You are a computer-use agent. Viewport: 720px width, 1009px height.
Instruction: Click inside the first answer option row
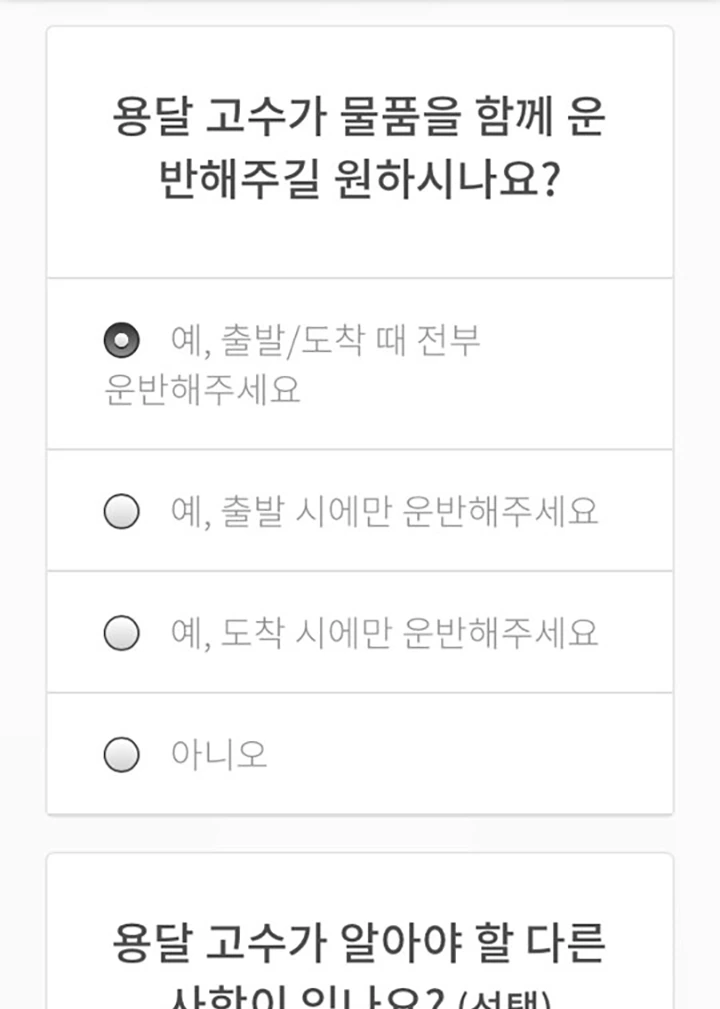(x=360, y=365)
